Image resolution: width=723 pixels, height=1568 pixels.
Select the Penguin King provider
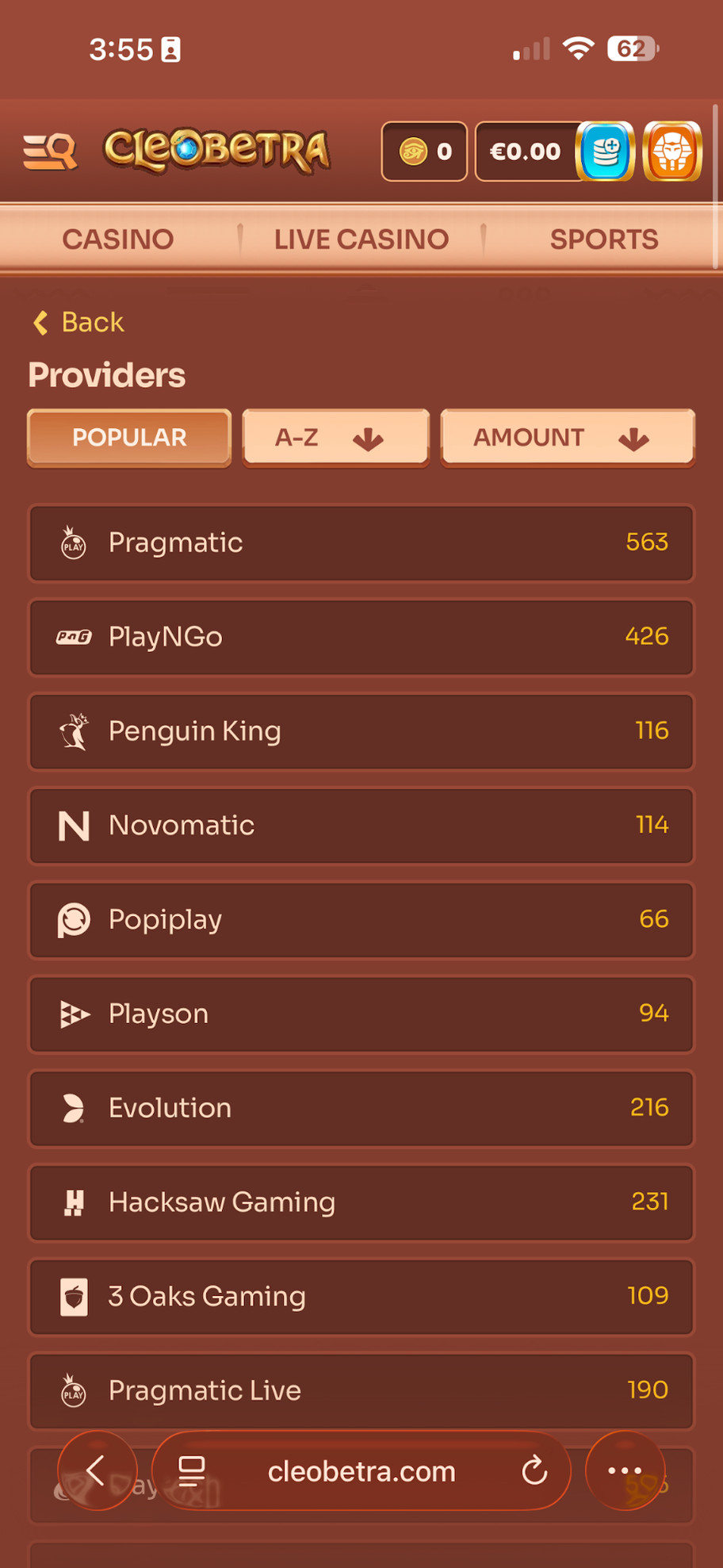coord(361,731)
